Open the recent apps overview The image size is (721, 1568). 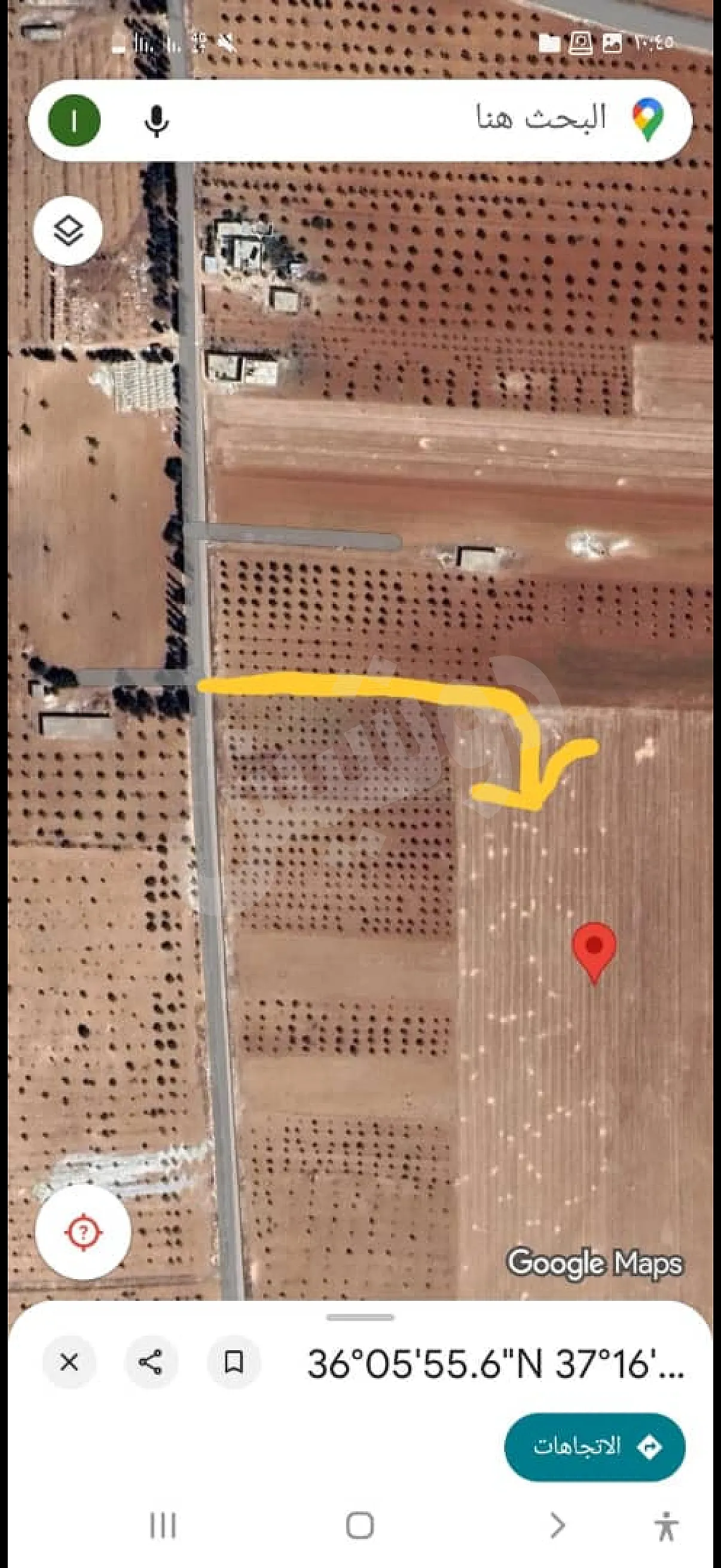(x=163, y=1526)
